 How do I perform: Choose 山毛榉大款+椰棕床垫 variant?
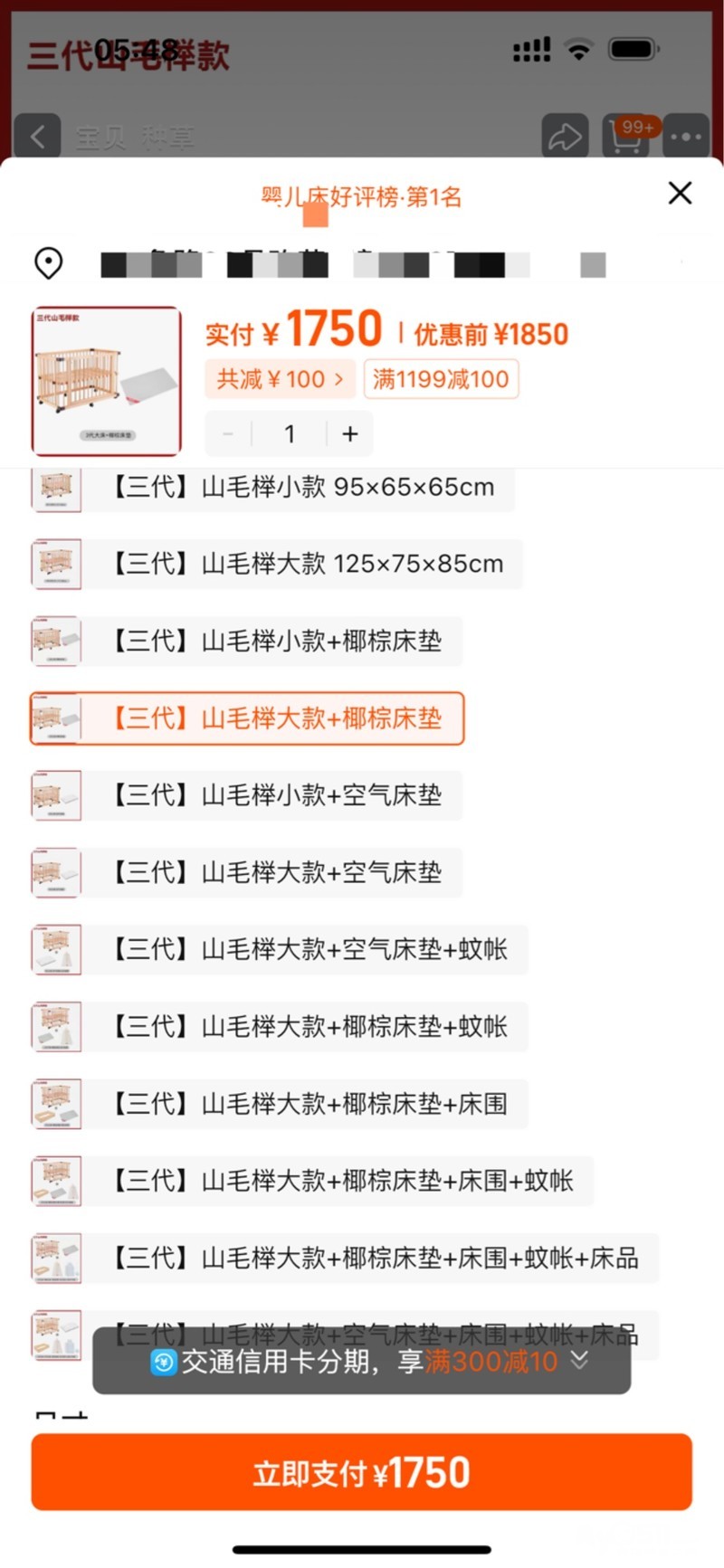276,718
